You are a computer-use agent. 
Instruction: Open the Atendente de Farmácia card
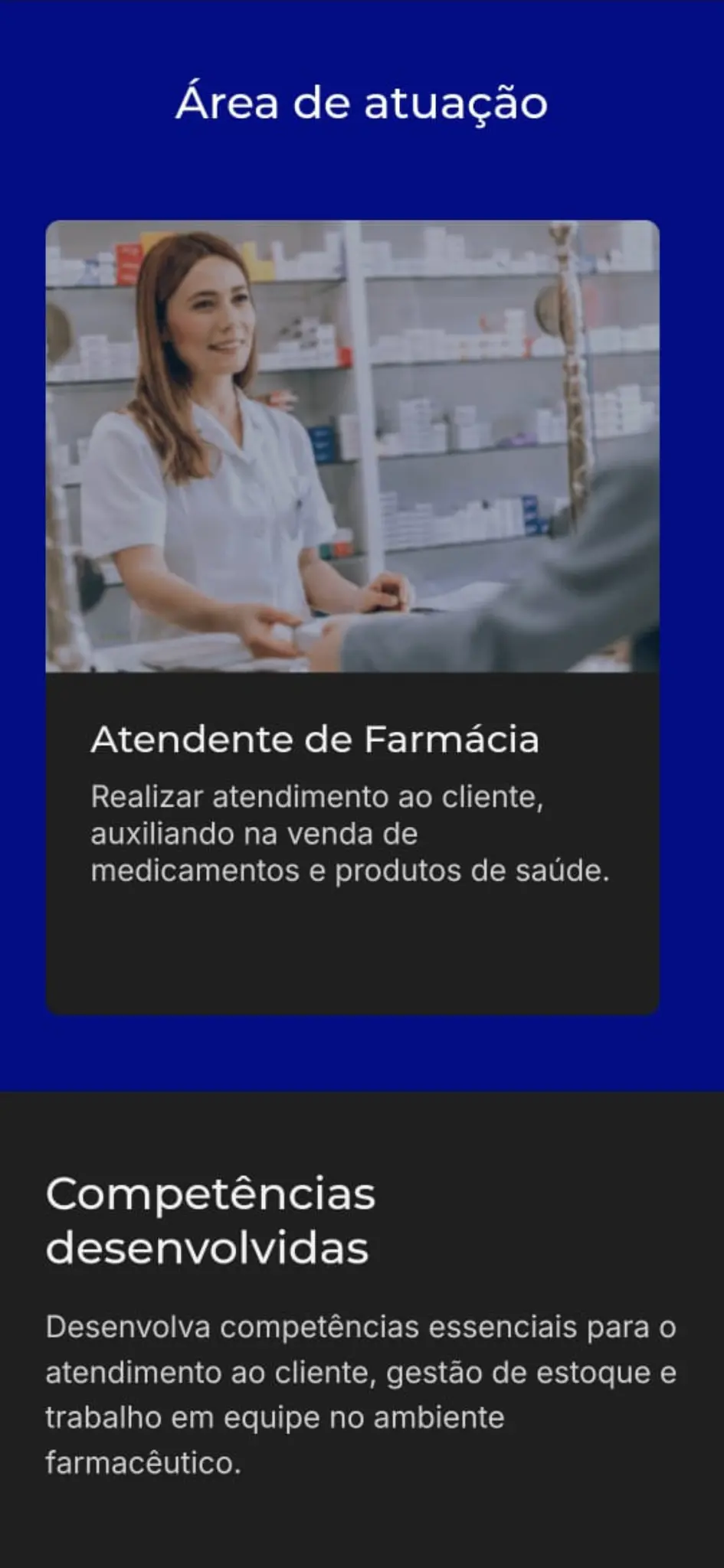click(352, 616)
